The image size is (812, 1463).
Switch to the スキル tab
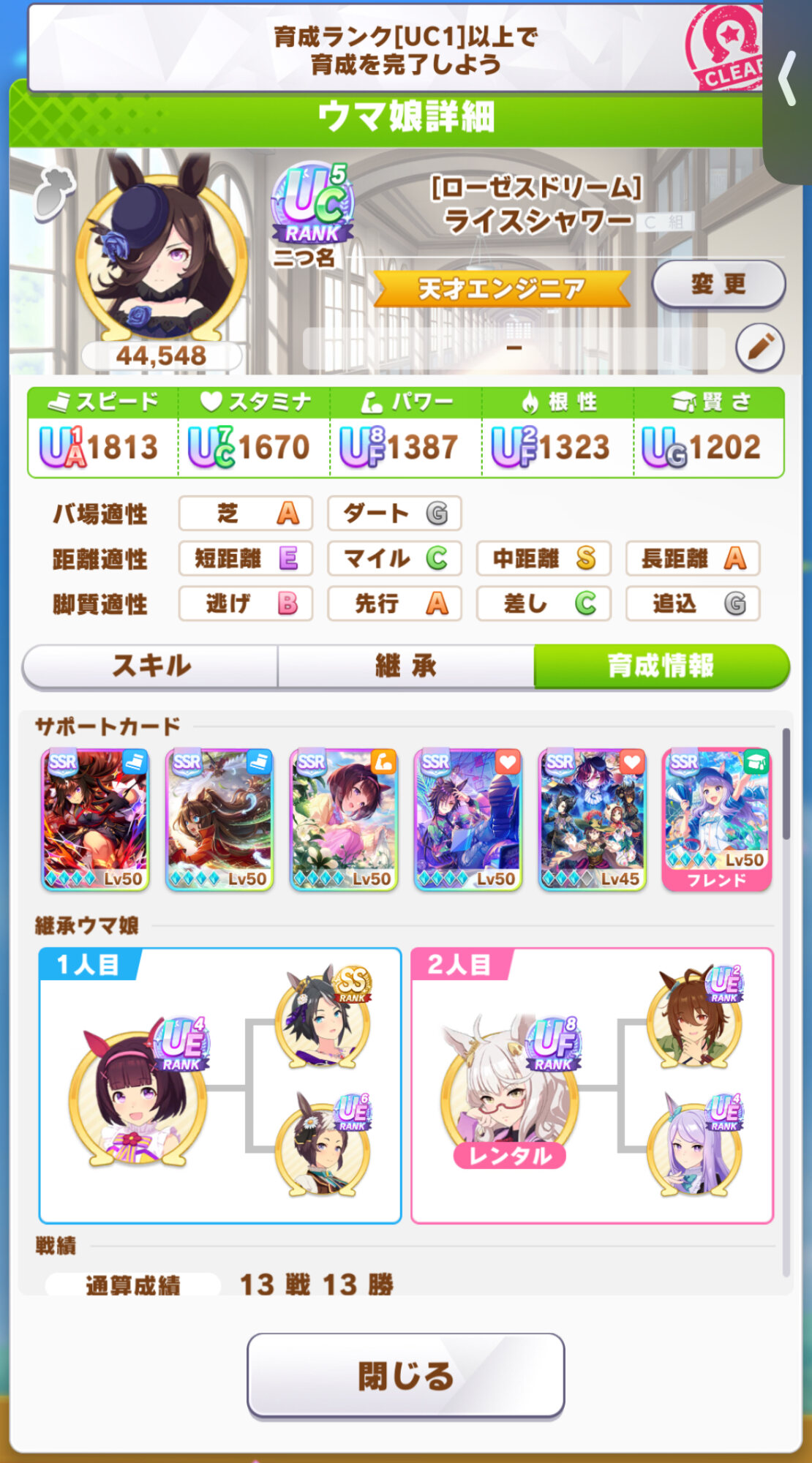(151, 666)
